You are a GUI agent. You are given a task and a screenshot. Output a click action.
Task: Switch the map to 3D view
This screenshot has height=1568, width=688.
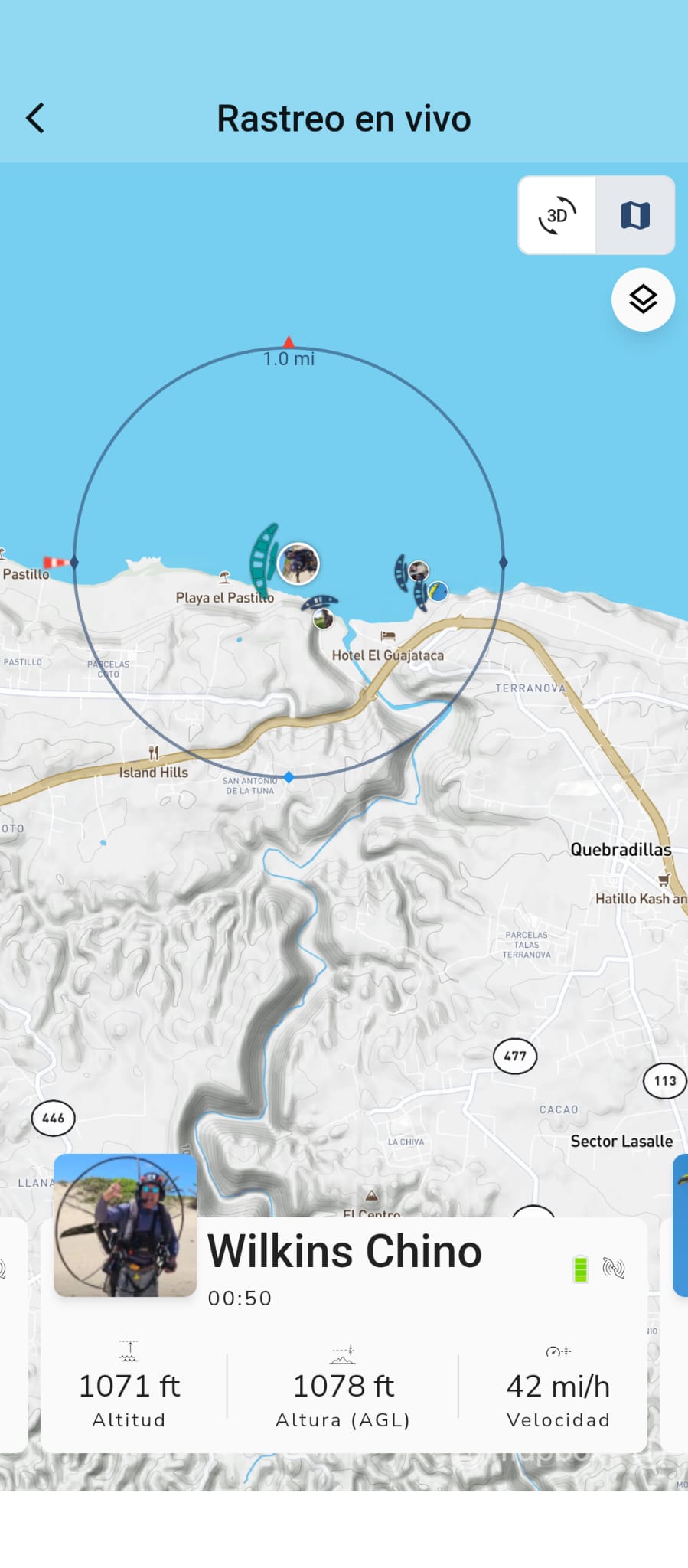coord(557,215)
